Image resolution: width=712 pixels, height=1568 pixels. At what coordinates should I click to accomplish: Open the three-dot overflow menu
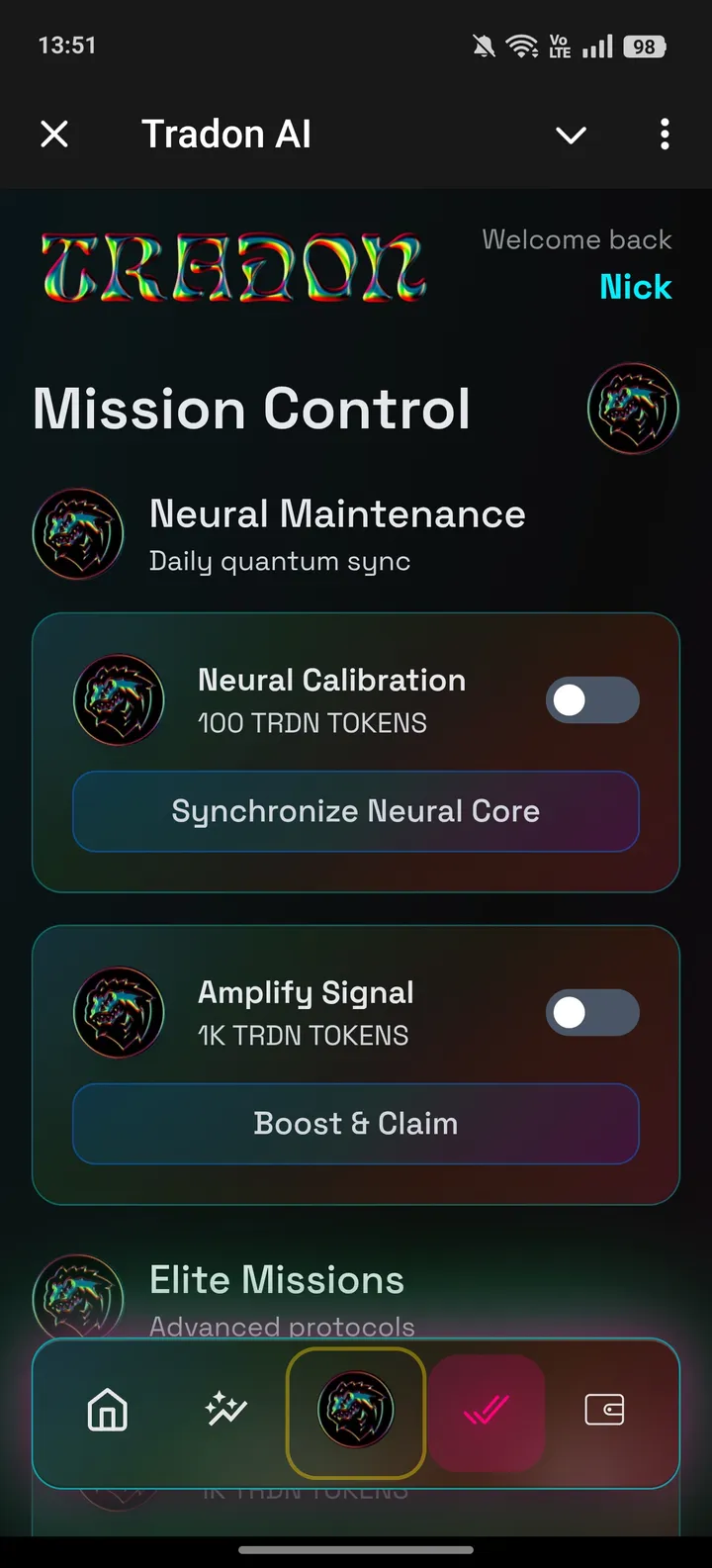tap(665, 134)
